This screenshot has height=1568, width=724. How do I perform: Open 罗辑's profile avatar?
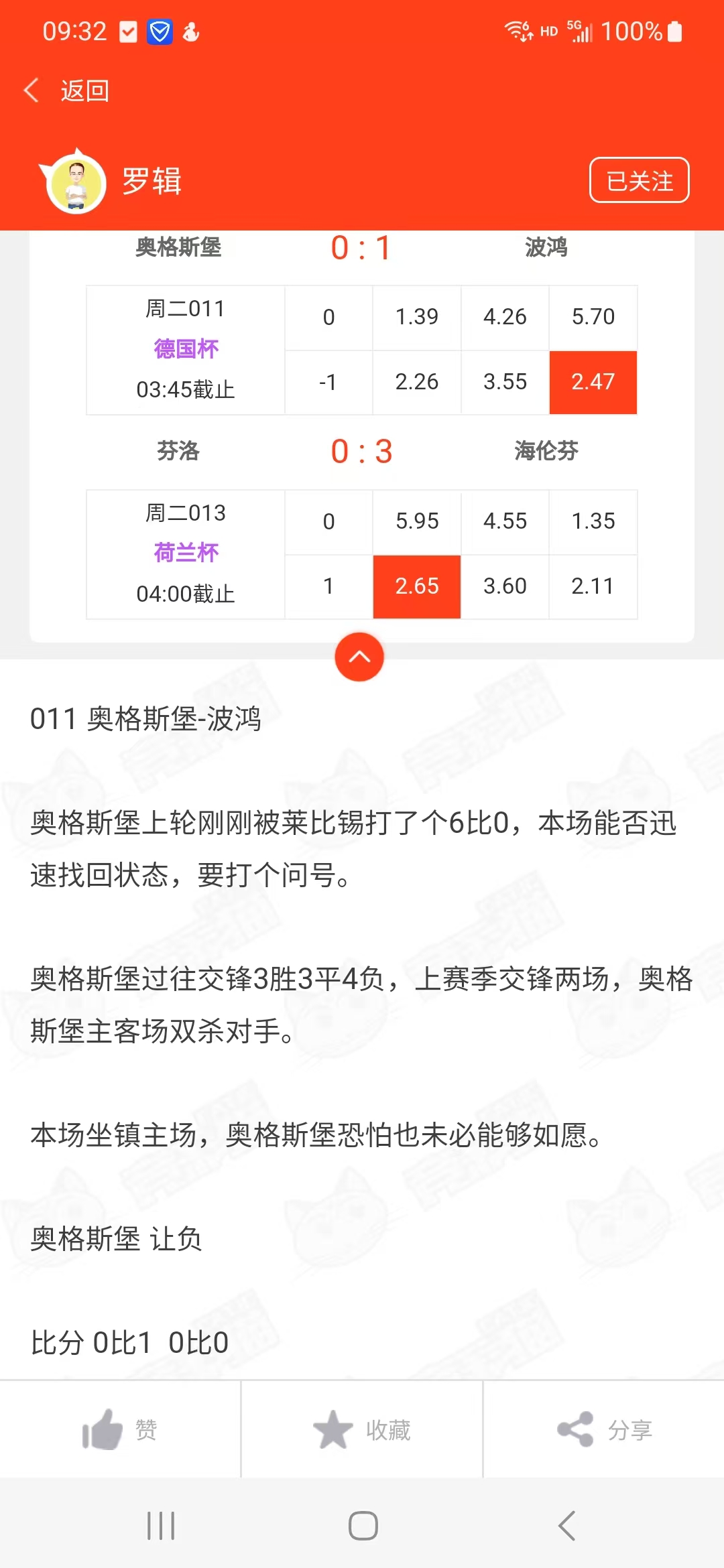(x=76, y=182)
